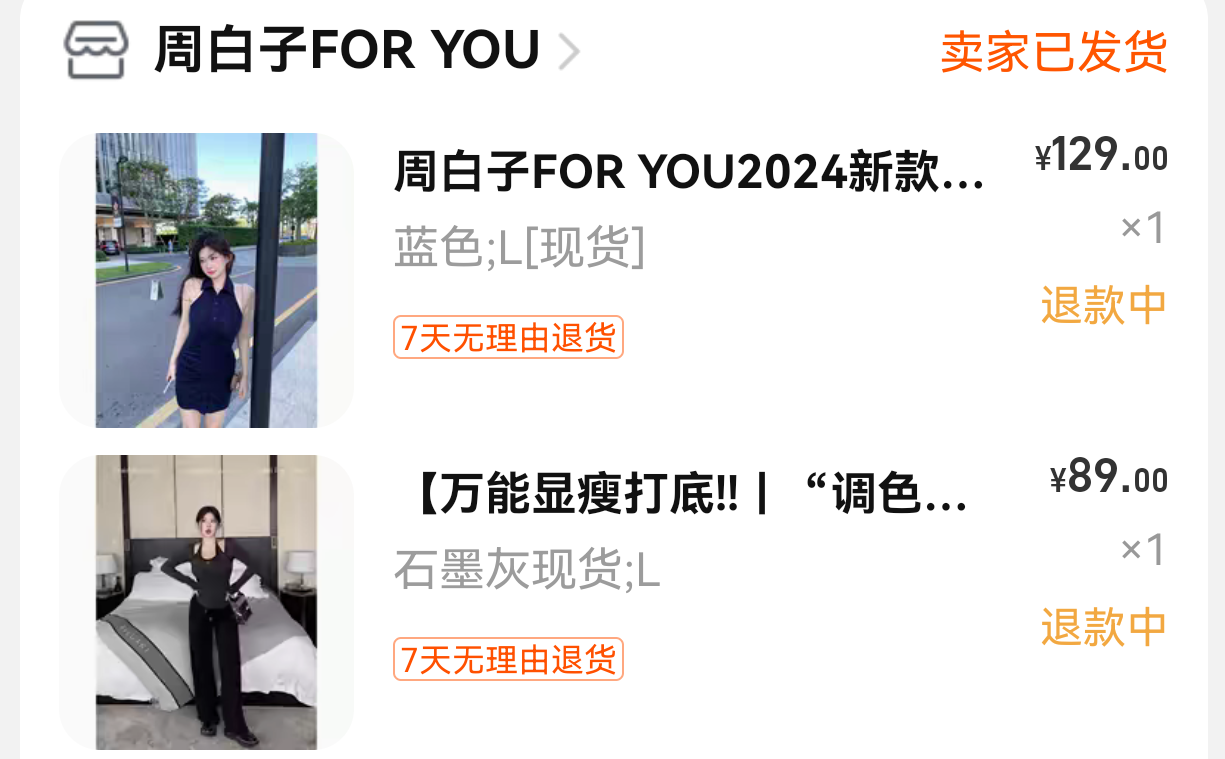Open the 周白子FOR YOU2024新款 item details
The image size is (1225, 759).
coord(688,173)
